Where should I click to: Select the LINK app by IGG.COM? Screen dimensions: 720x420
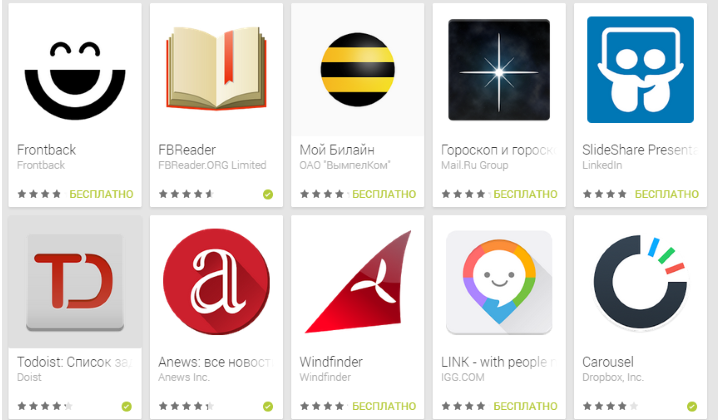498,285
